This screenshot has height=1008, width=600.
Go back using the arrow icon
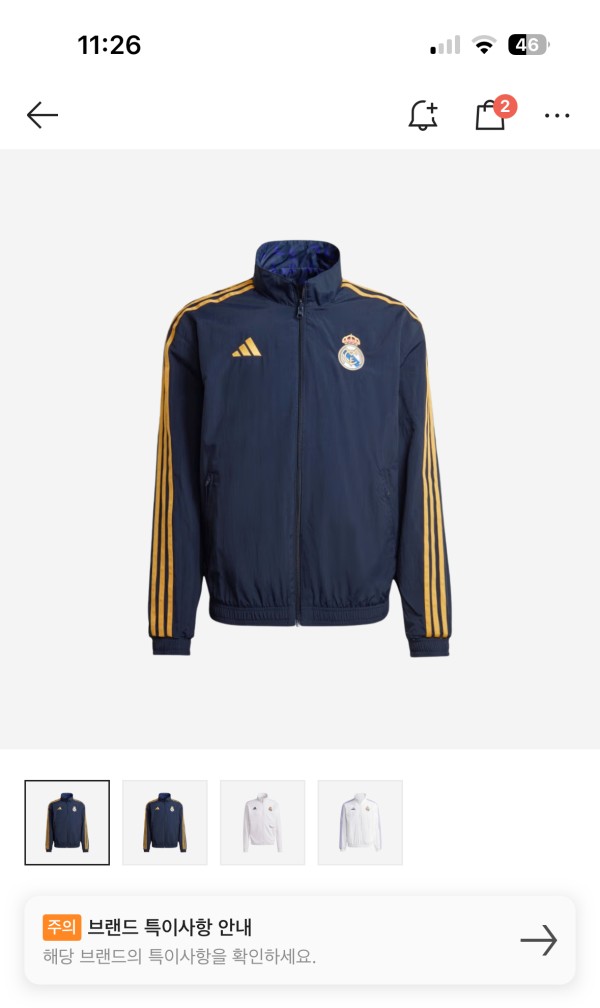tap(42, 115)
